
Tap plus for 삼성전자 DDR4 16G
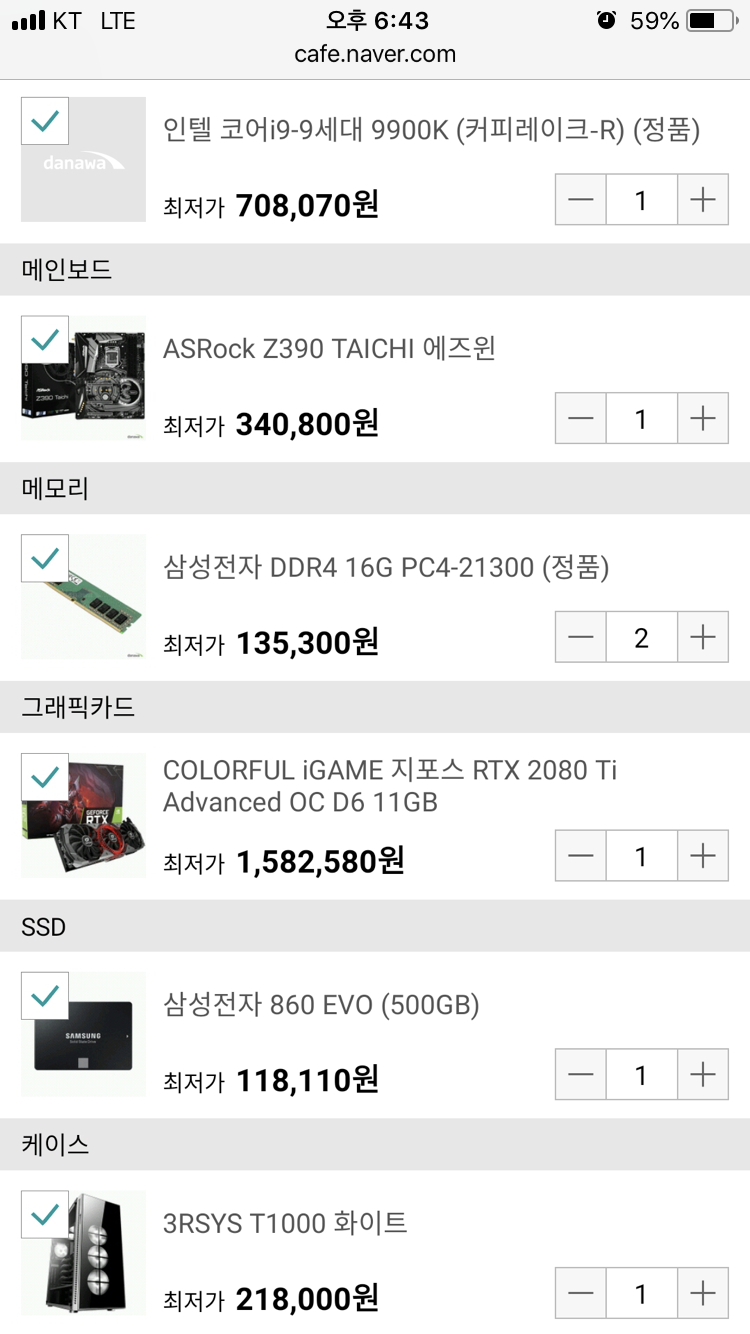703,637
